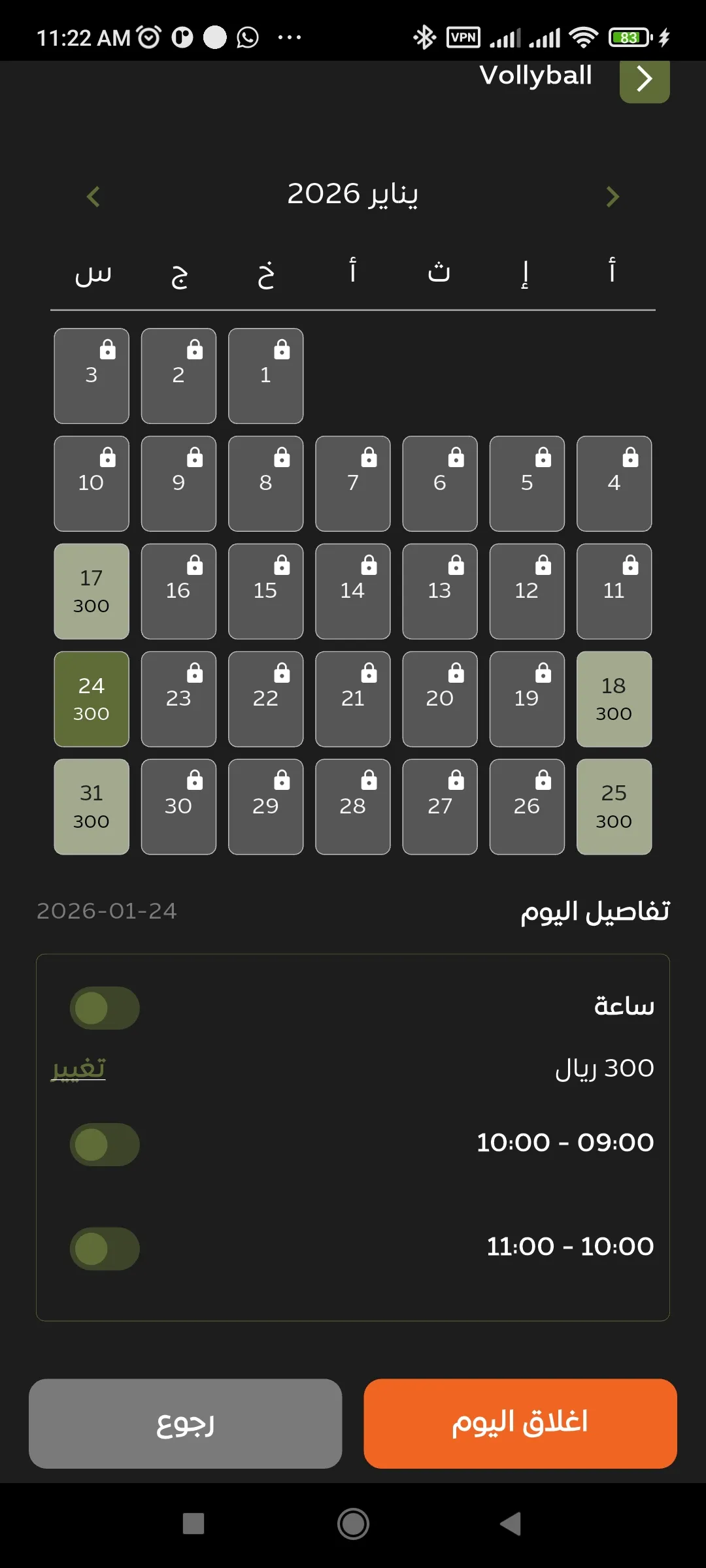Select day 25 priced at 300
This screenshot has width=706, height=1568.
(614, 807)
